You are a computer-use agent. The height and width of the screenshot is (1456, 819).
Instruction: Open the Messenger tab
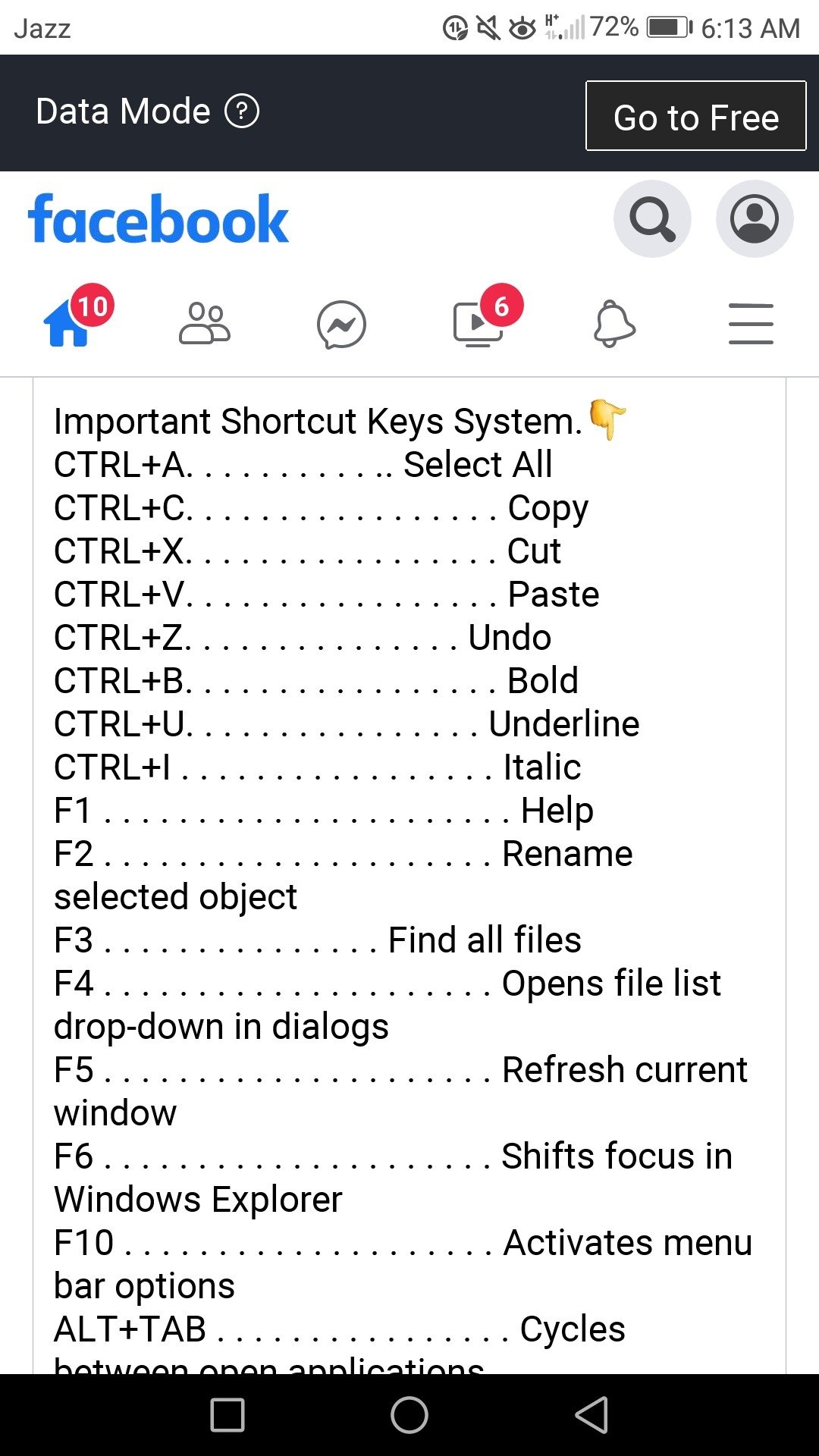(x=341, y=325)
